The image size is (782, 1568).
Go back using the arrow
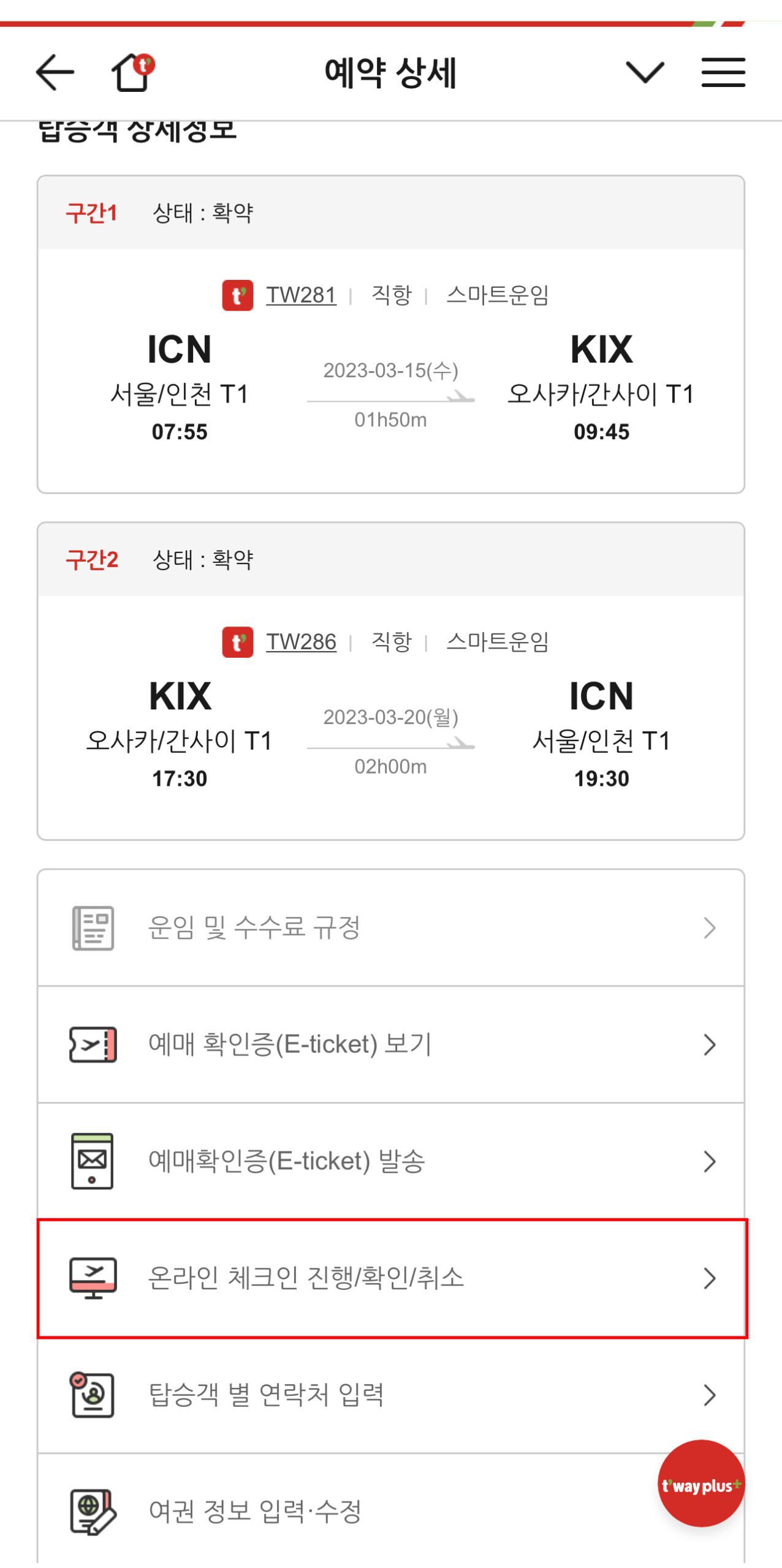tap(55, 72)
